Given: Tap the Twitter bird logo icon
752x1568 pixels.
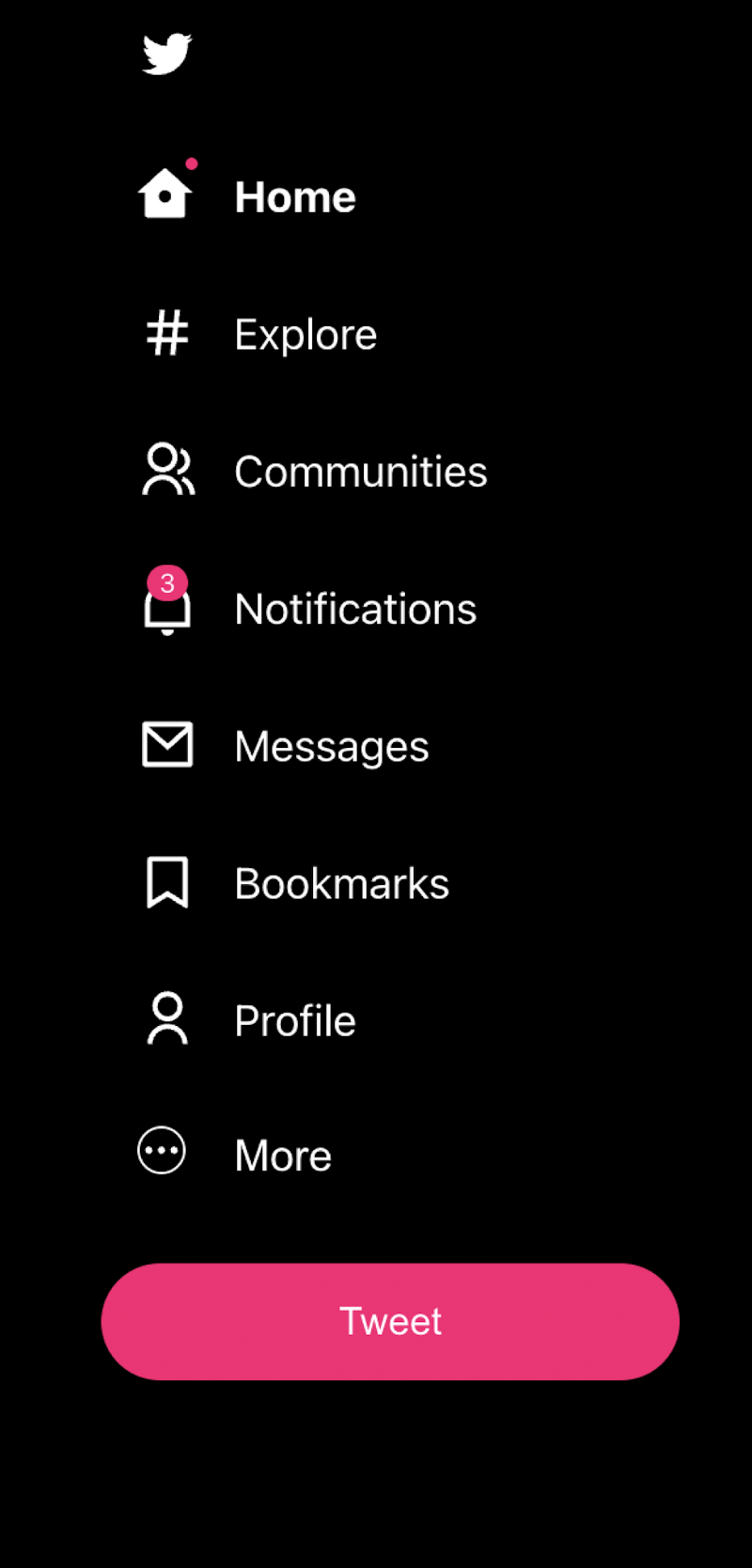Looking at the screenshot, I should click(167, 54).
